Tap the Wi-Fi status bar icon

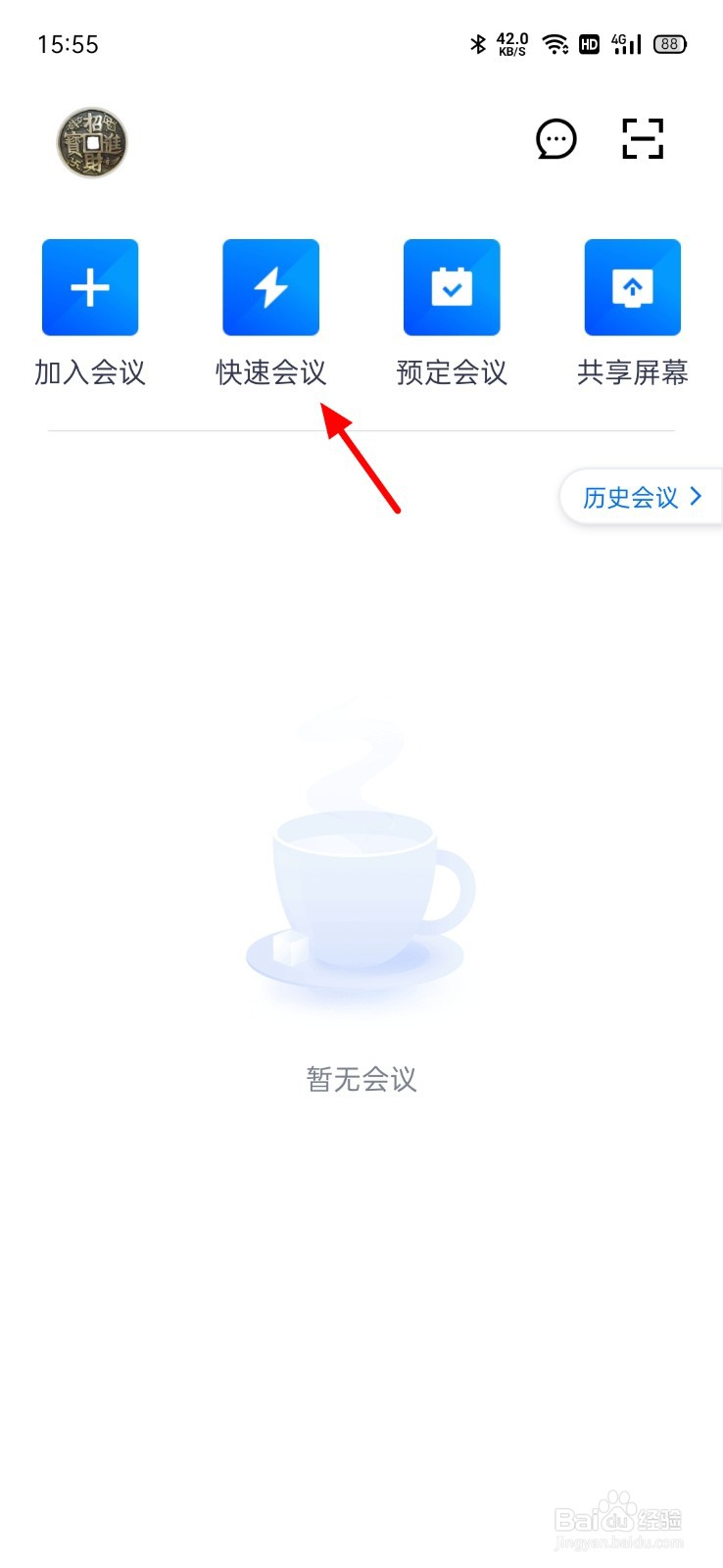554,43
